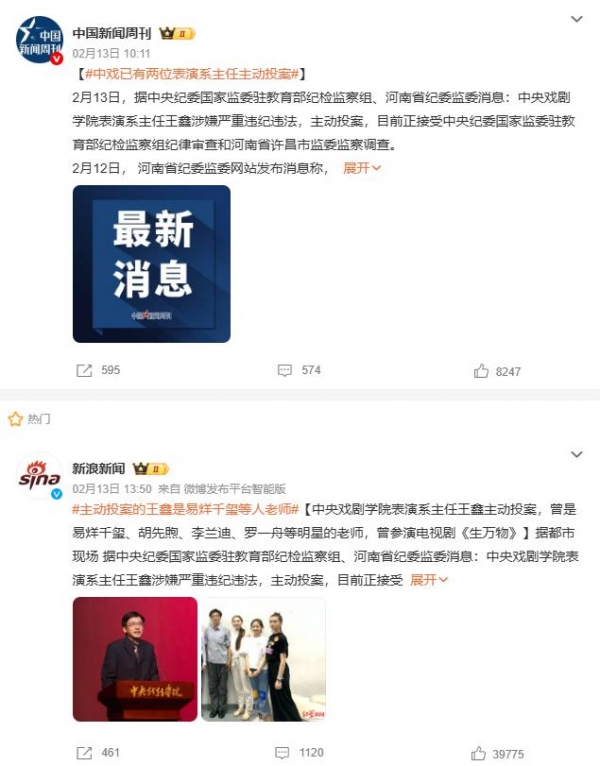Open the dropdown chevron on 新浪新闻 post

pos(576,455)
